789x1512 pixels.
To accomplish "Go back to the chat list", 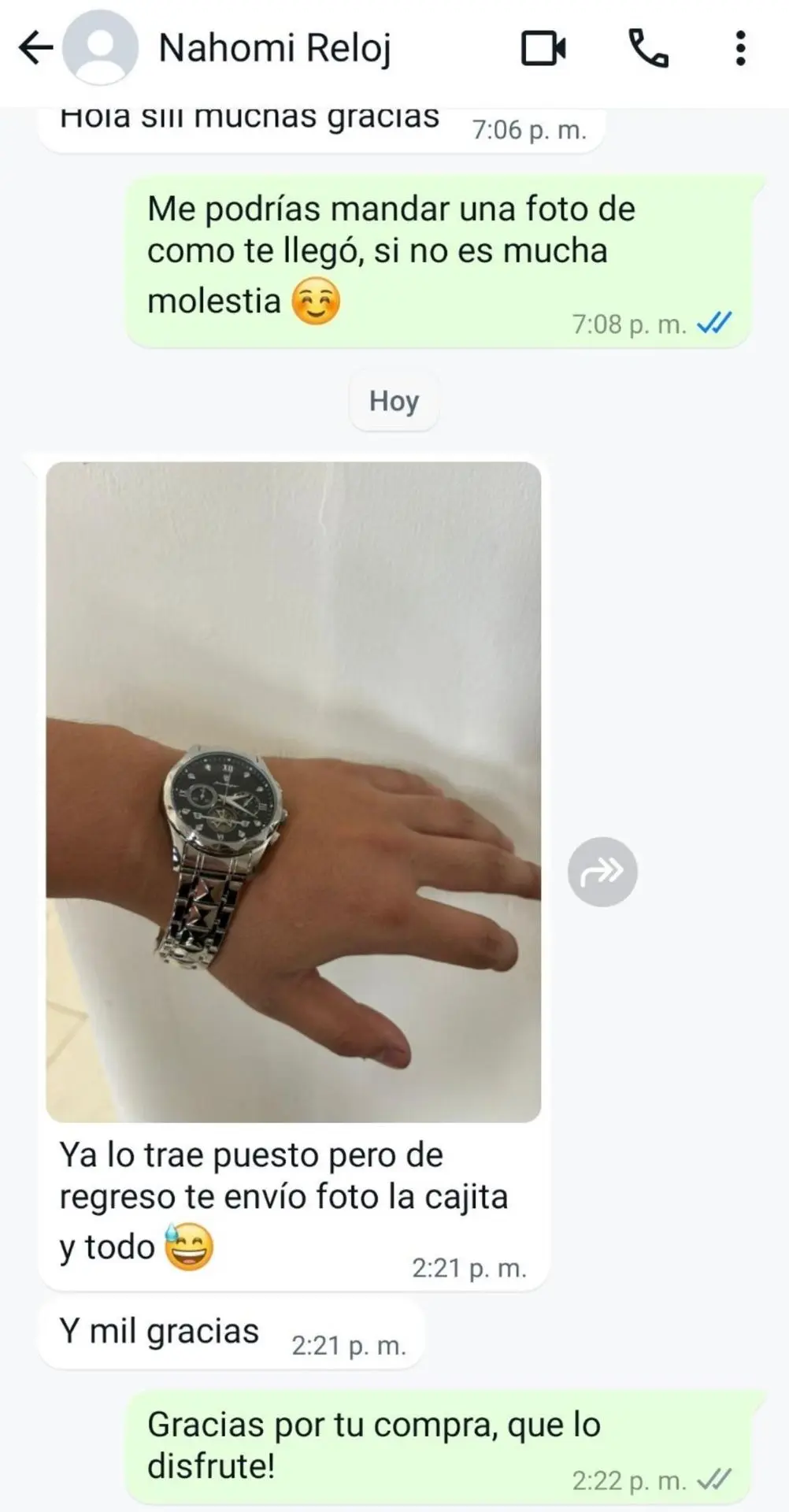I will [35, 48].
